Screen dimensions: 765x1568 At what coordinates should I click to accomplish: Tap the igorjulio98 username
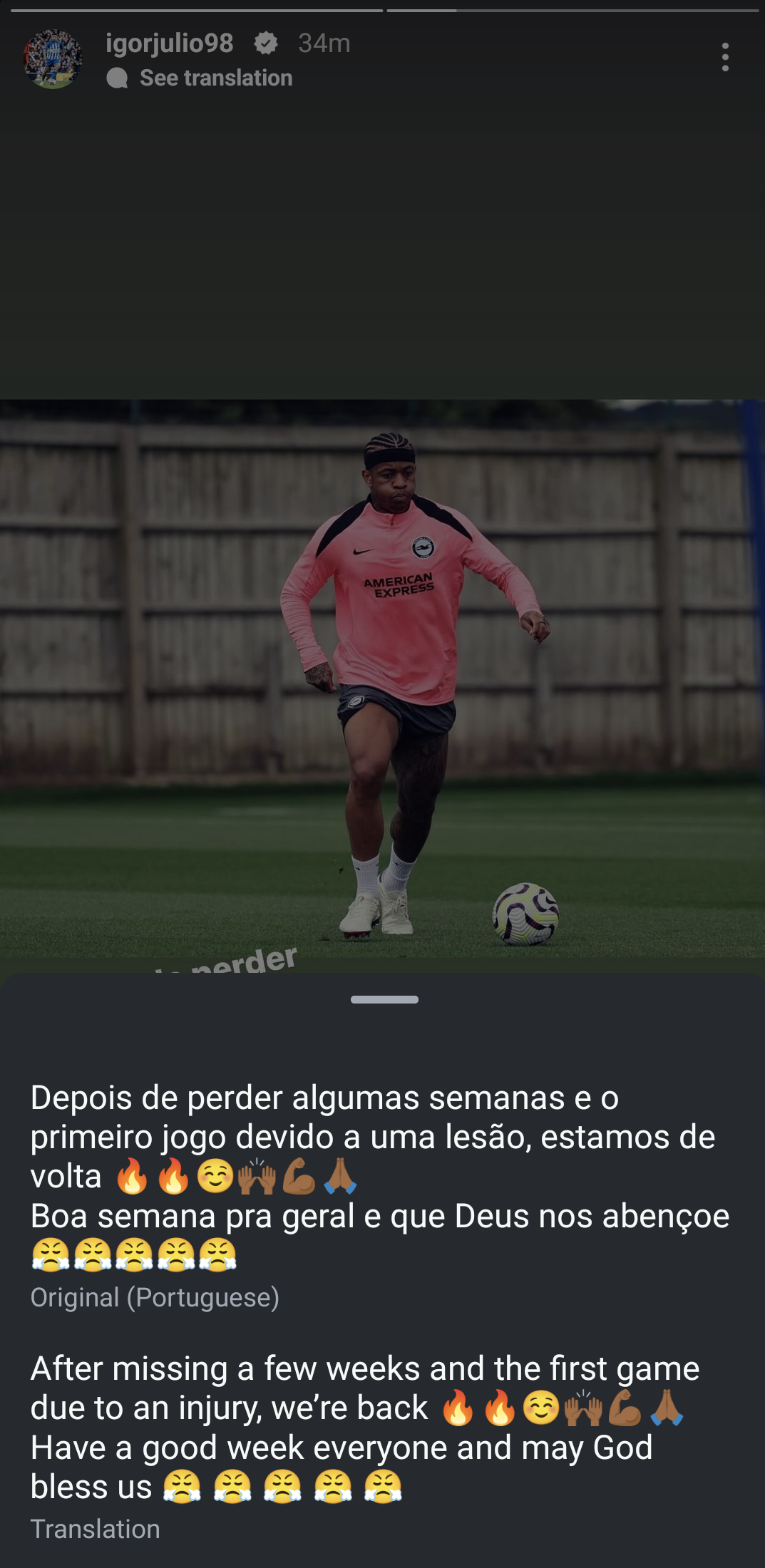[x=170, y=43]
